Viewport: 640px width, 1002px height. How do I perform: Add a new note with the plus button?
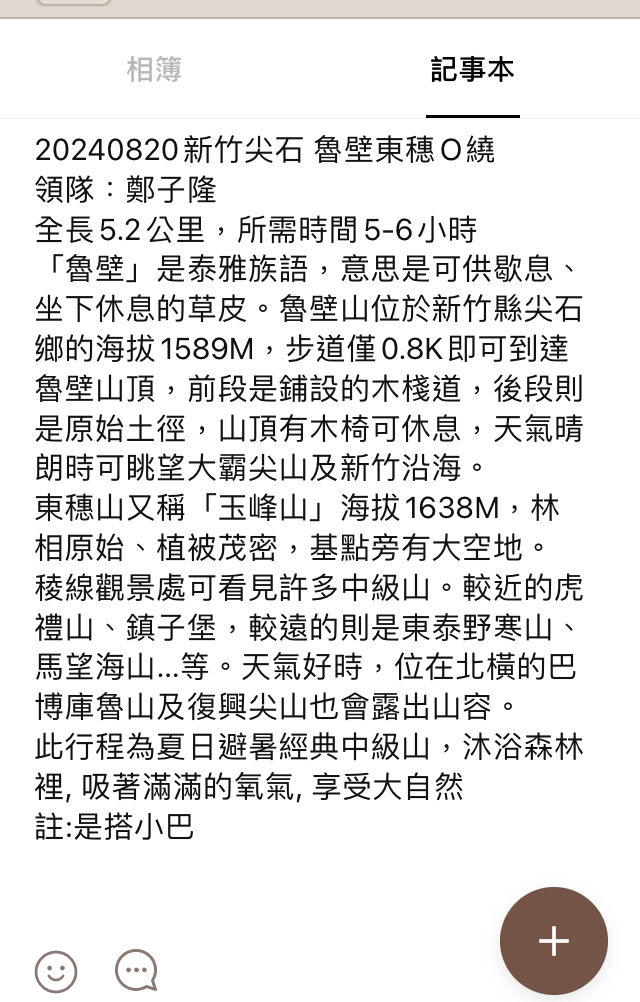click(x=553, y=941)
